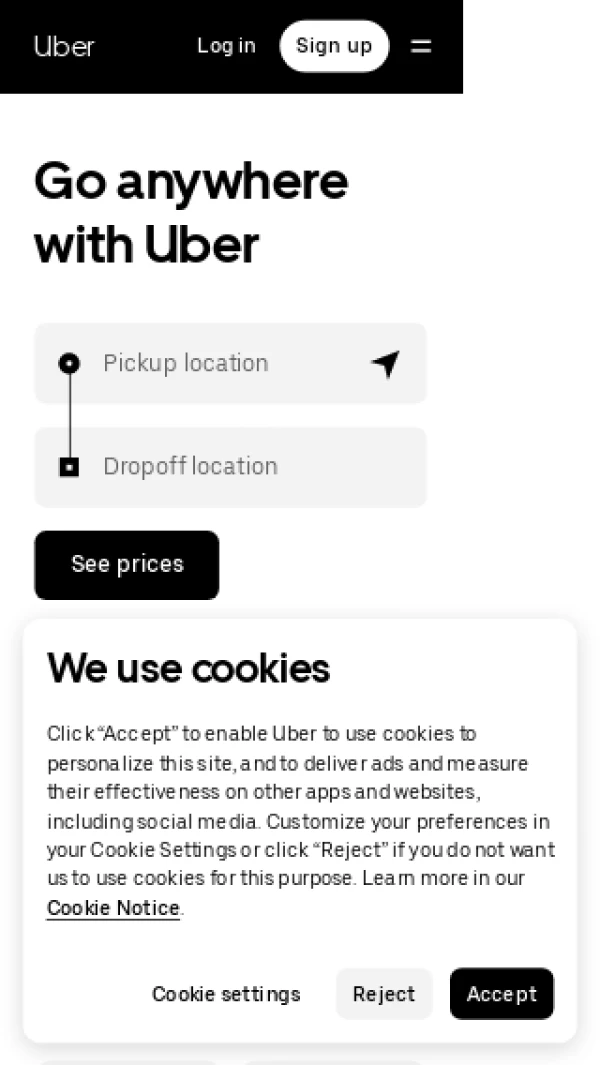Open Cookie settings

(x=226, y=994)
